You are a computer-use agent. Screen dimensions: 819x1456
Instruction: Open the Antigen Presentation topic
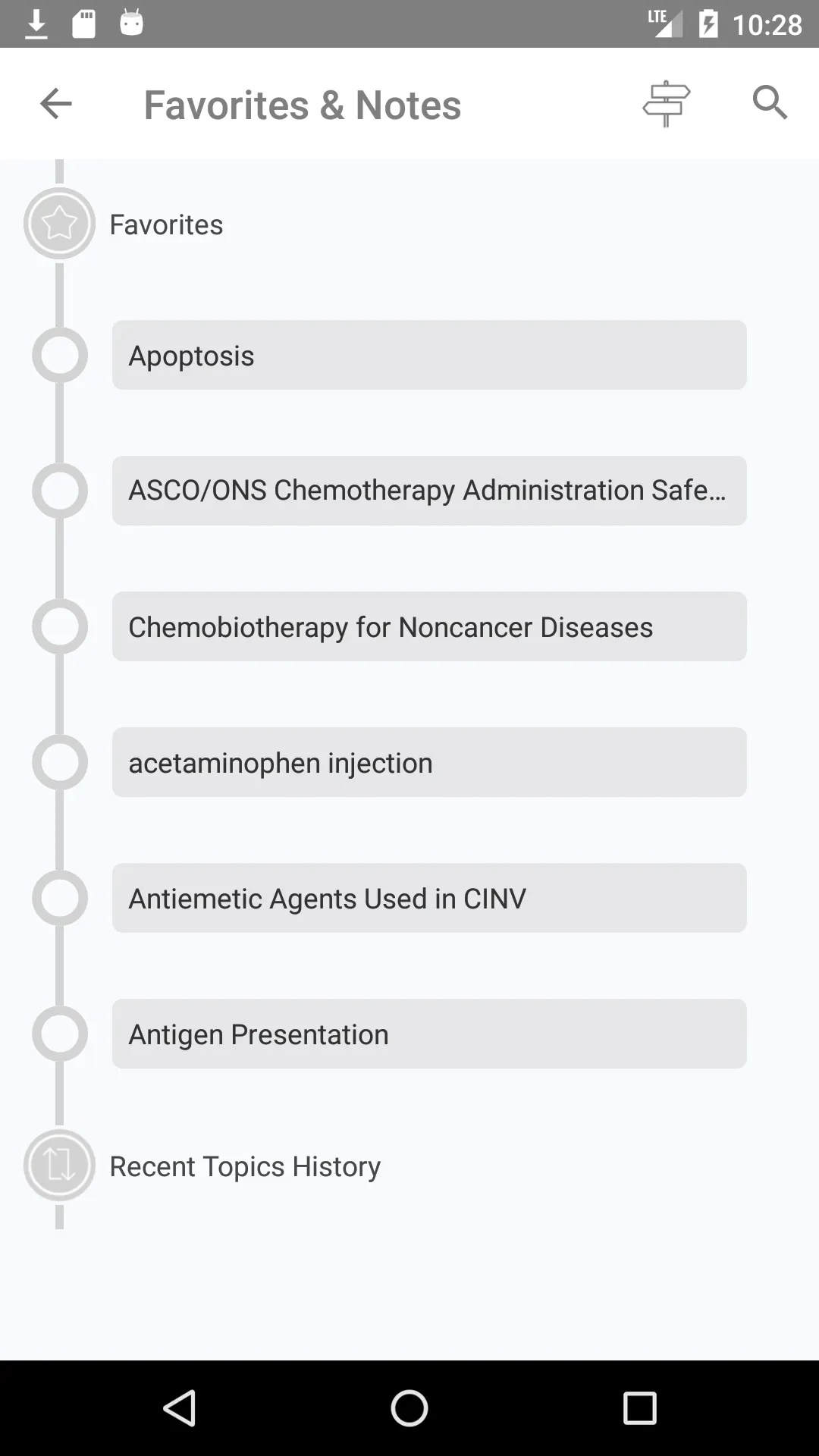429,1034
